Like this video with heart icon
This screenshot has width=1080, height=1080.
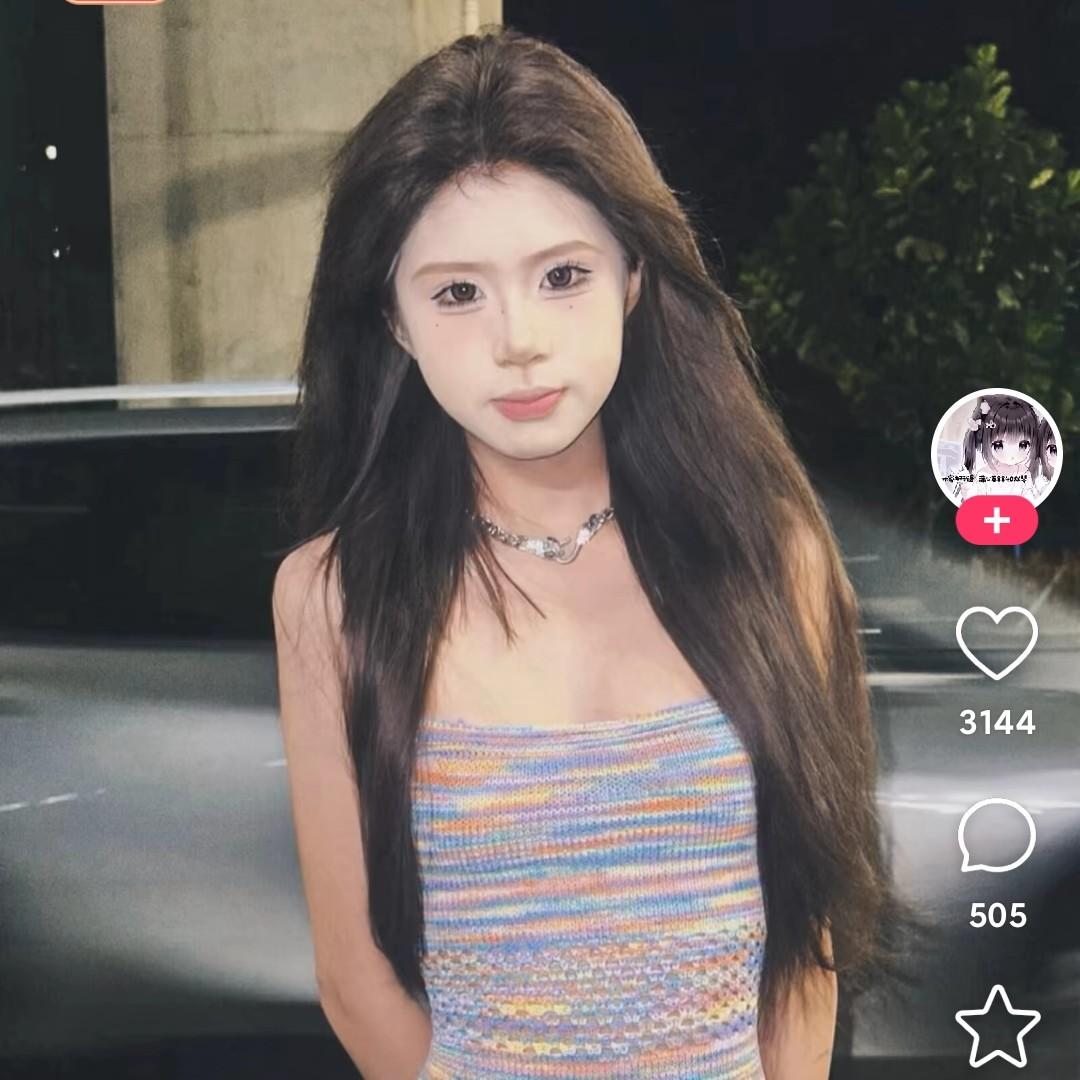[x=996, y=643]
